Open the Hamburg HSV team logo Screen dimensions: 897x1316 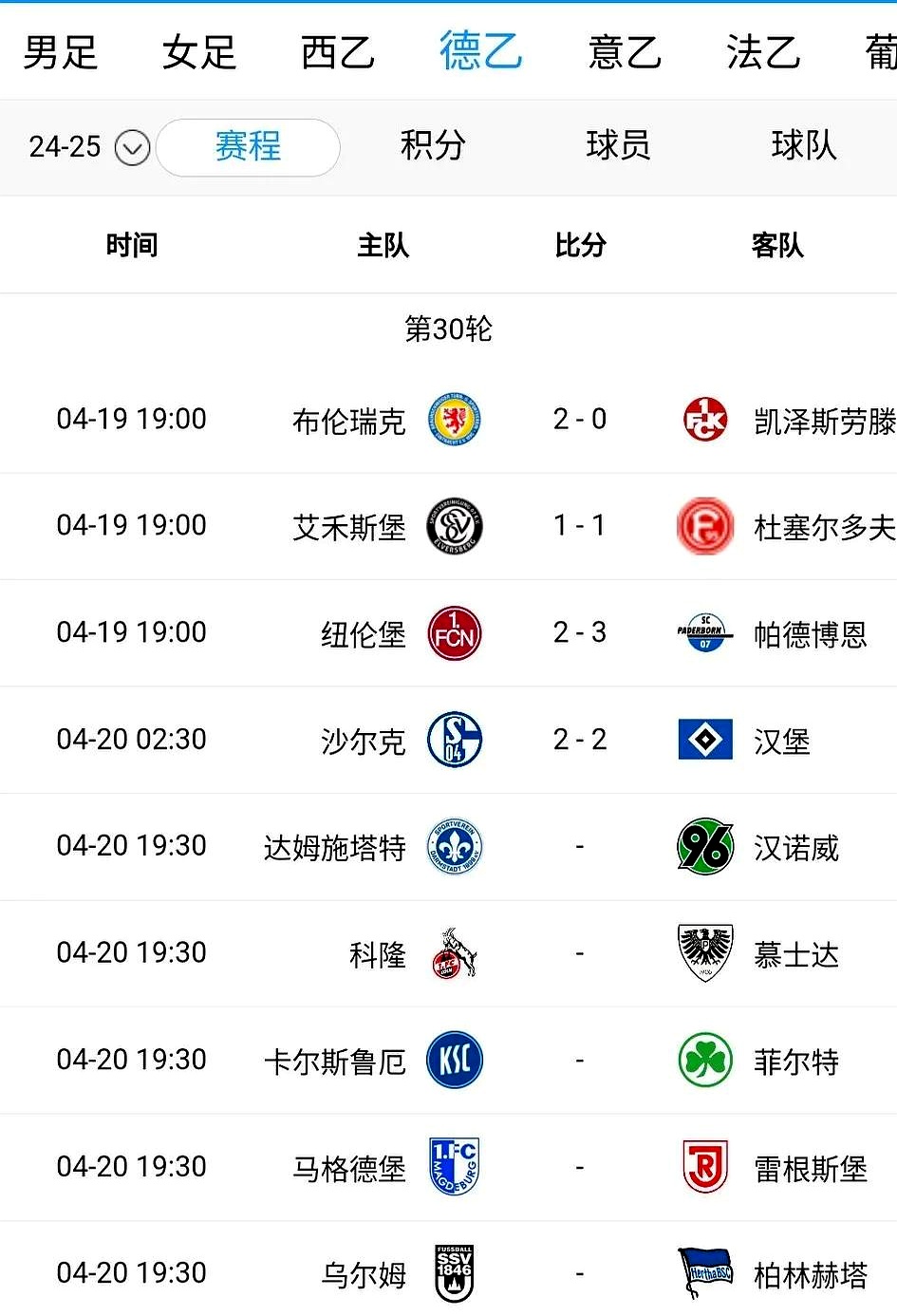pyautogui.click(x=707, y=740)
